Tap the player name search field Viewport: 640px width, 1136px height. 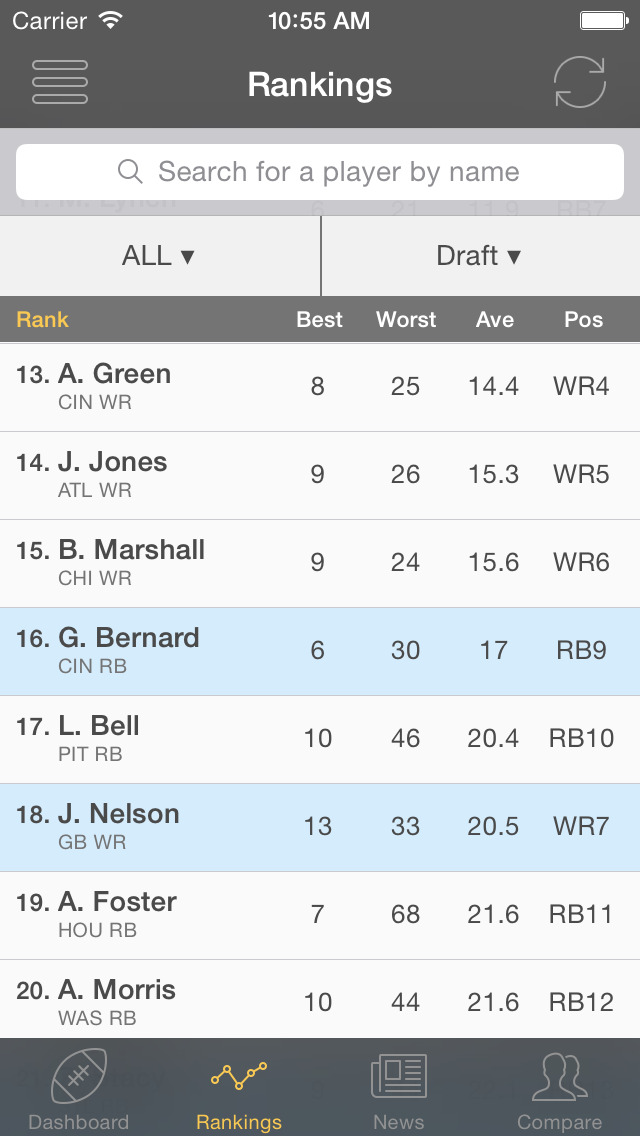pos(320,172)
